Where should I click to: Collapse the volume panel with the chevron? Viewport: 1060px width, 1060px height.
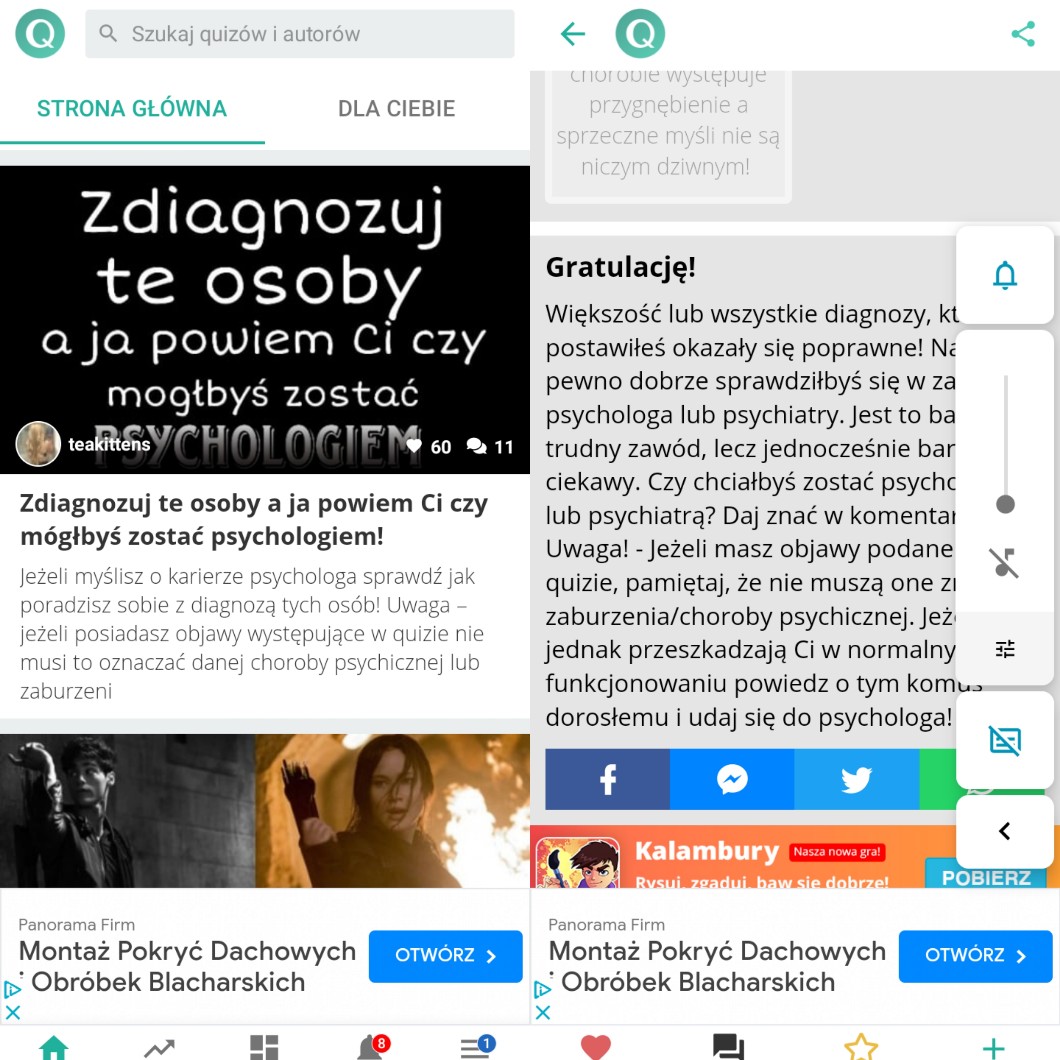click(x=1005, y=831)
